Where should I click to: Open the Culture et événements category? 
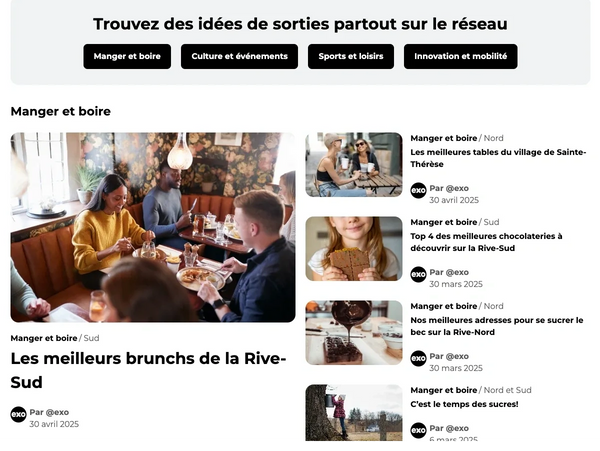click(239, 57)
